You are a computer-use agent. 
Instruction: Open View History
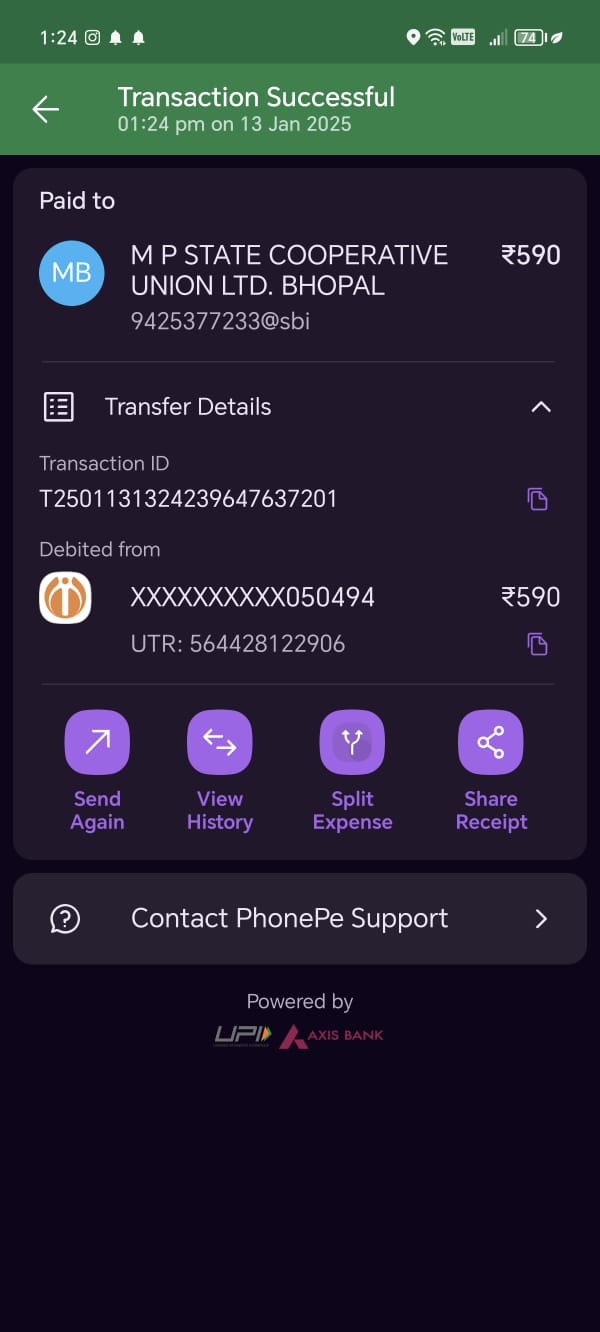click(x=220, y=771)
